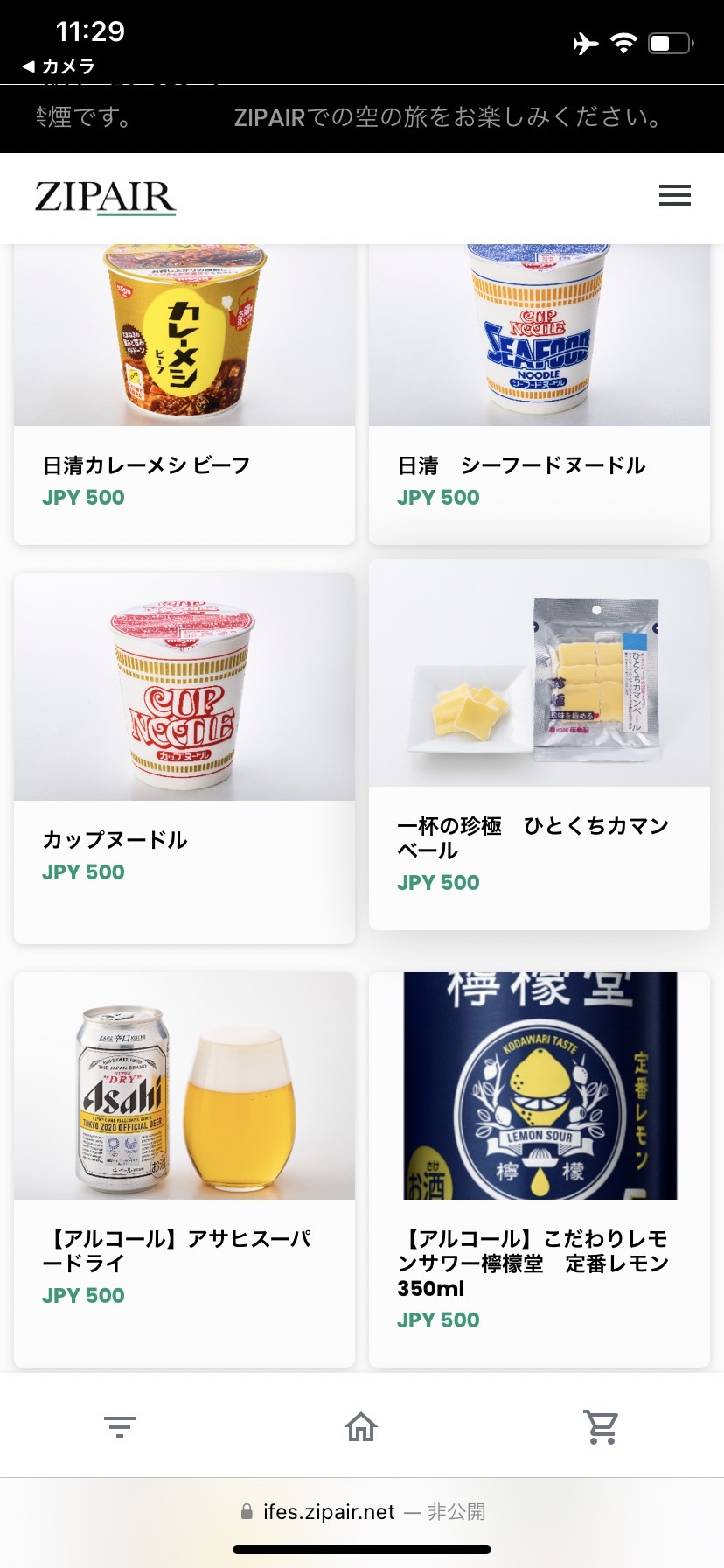Screen dimensions: 724x1568
Task: Open the filter options icon
Action: coord(120,1427)
